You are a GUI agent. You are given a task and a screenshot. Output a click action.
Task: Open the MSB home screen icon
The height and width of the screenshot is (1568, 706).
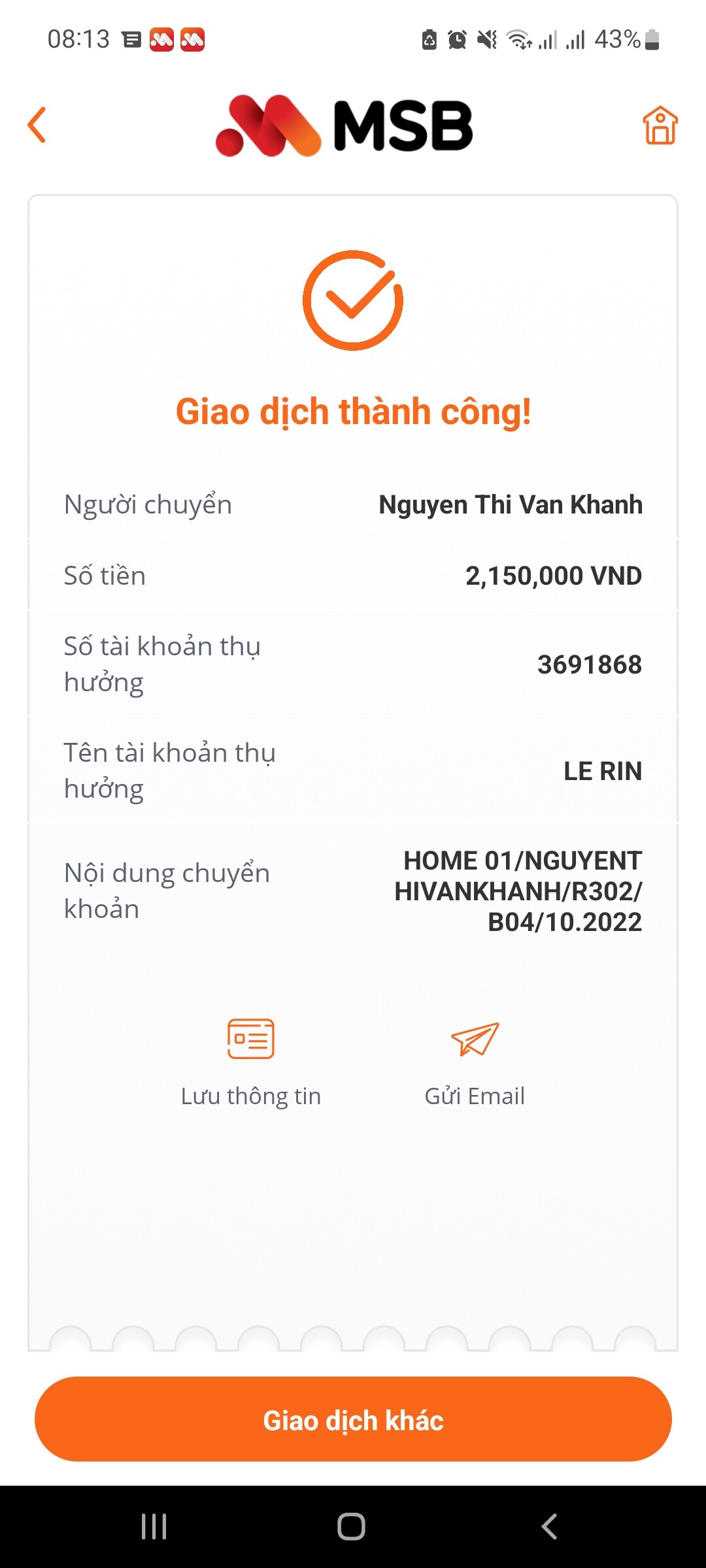tap(660, 125)
